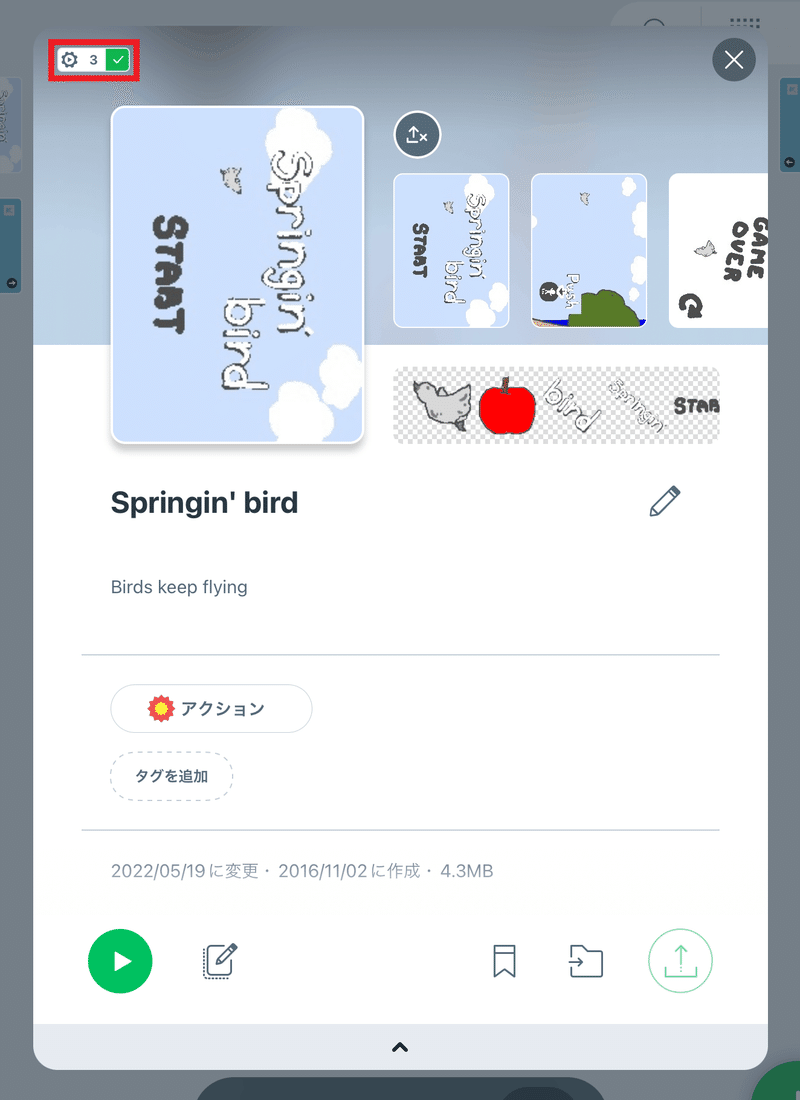Tap the green upload share button
800x1100 pixels.
pos(680,962)
